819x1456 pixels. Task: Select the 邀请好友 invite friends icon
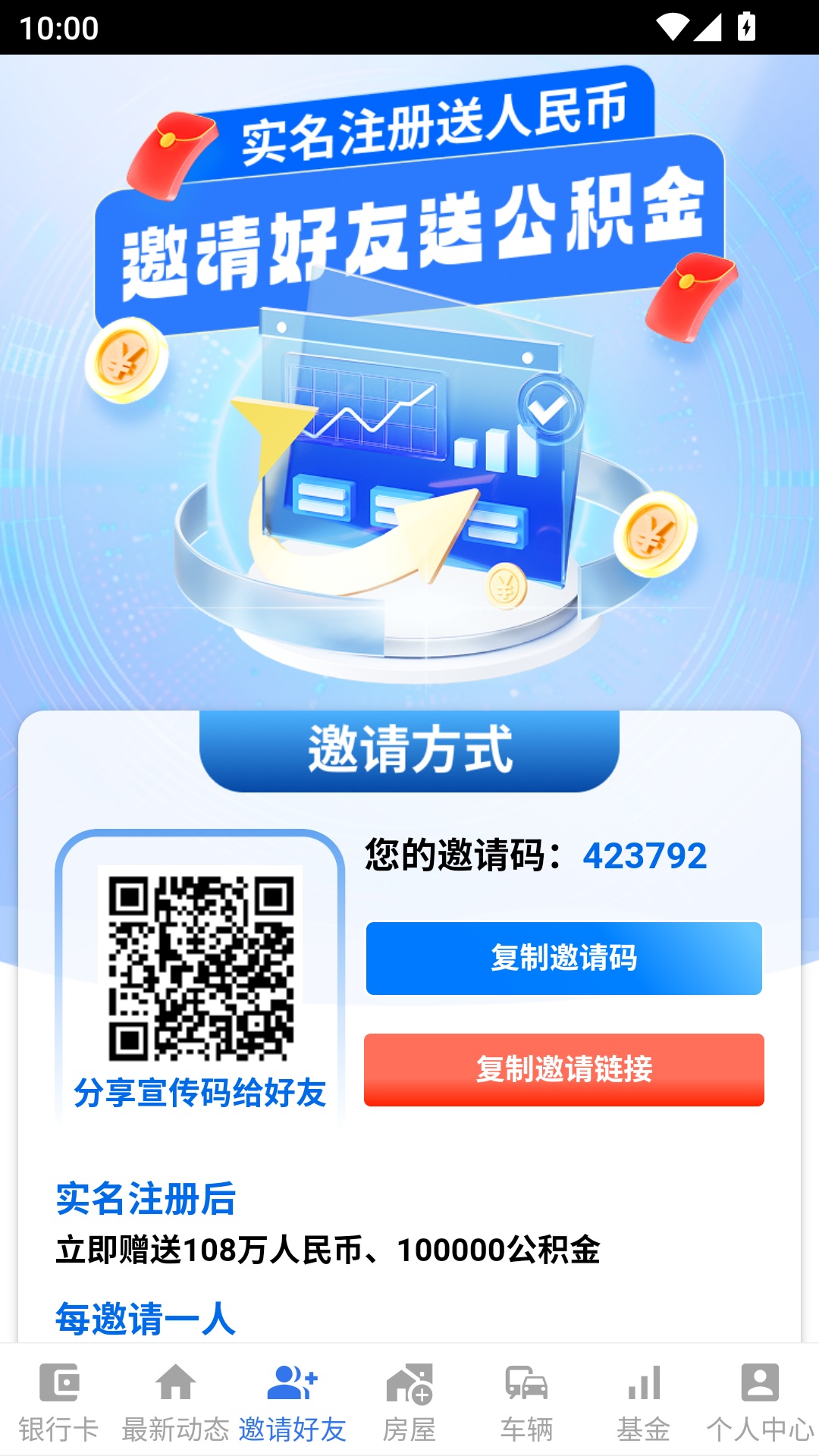point(293,1385)
